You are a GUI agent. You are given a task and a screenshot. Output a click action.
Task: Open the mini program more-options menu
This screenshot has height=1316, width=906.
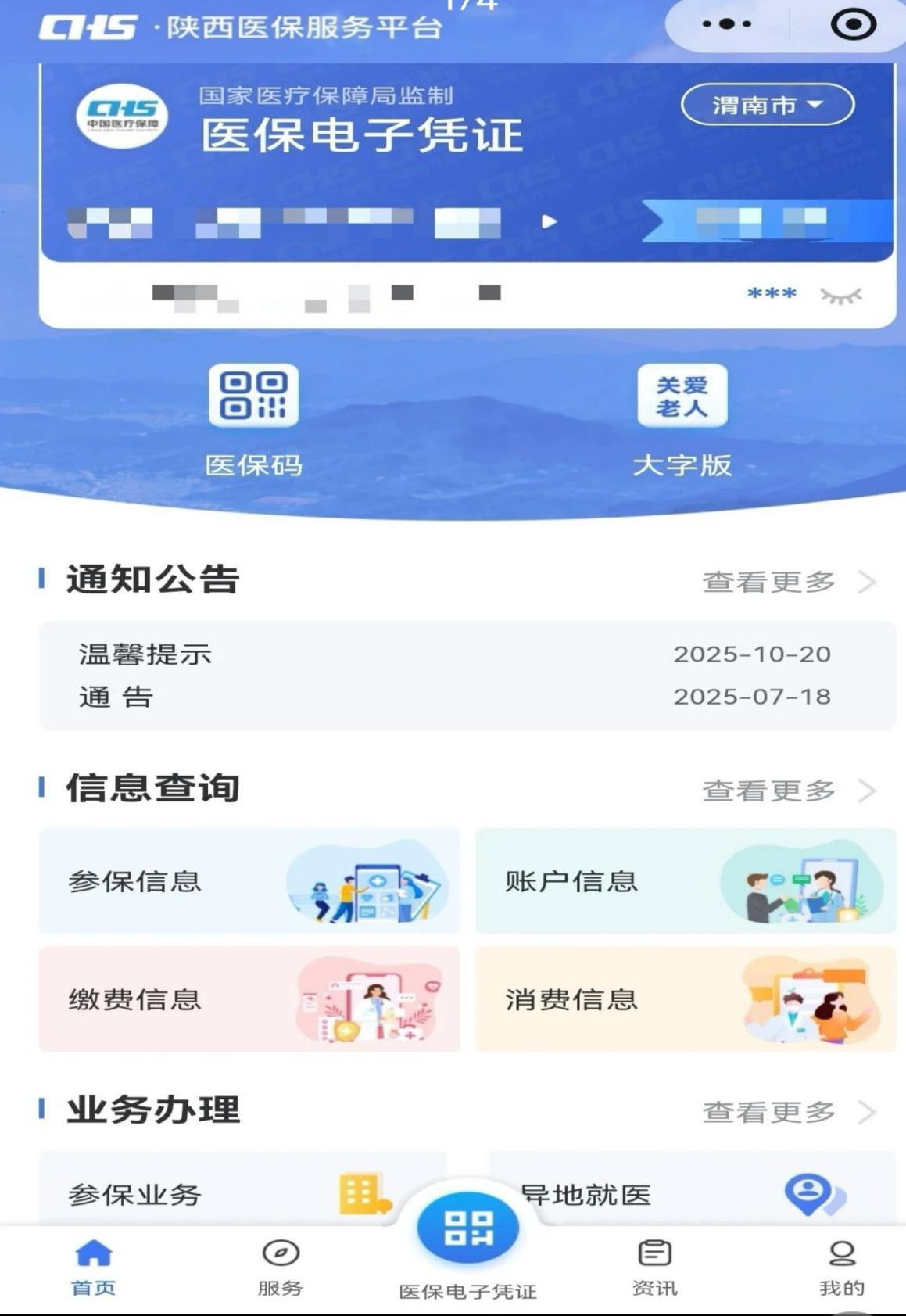point(726,25)
